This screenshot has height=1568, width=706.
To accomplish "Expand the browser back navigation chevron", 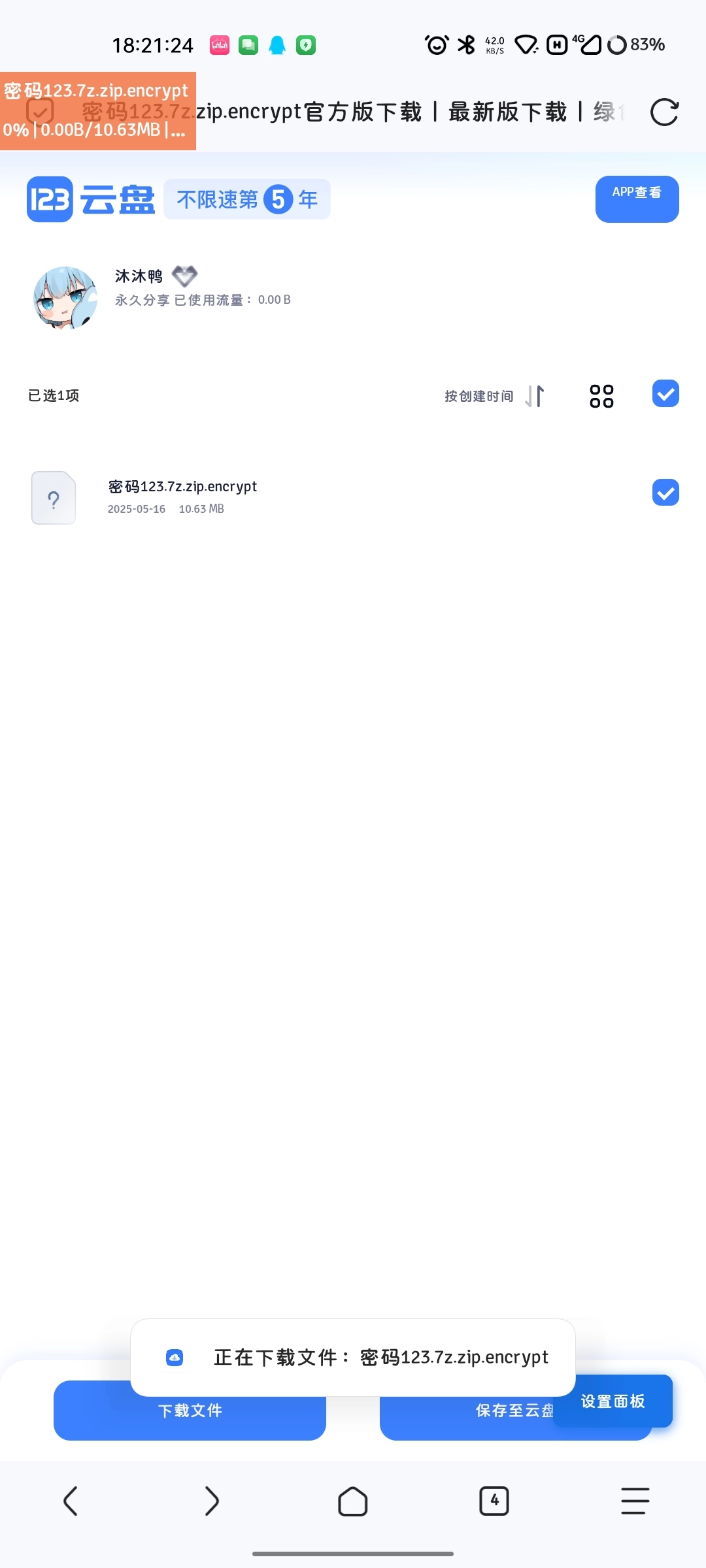I will point(72,1501).
